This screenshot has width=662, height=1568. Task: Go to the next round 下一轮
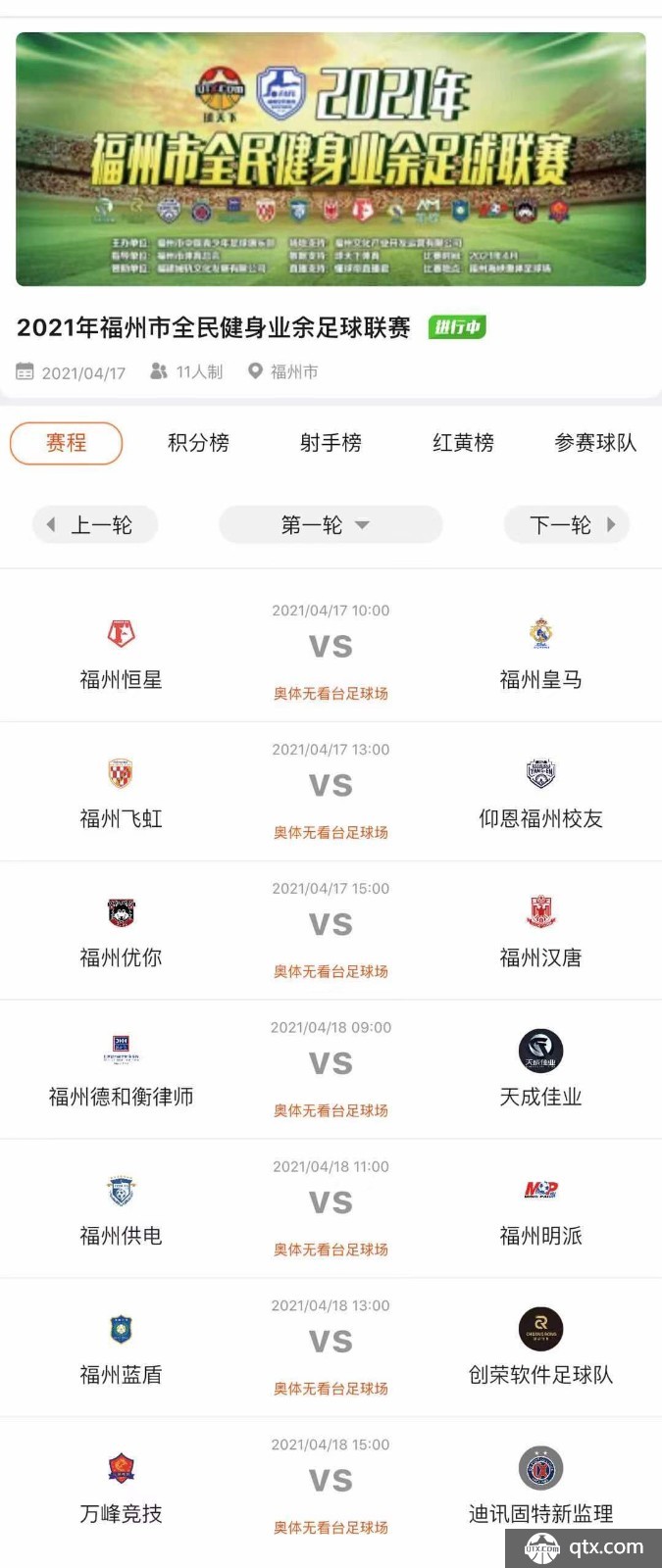[x=566, y=524]
